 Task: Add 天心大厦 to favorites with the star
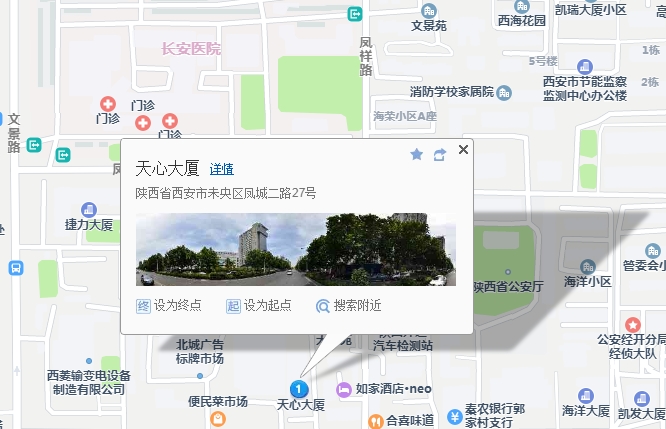tap(417, 155)
